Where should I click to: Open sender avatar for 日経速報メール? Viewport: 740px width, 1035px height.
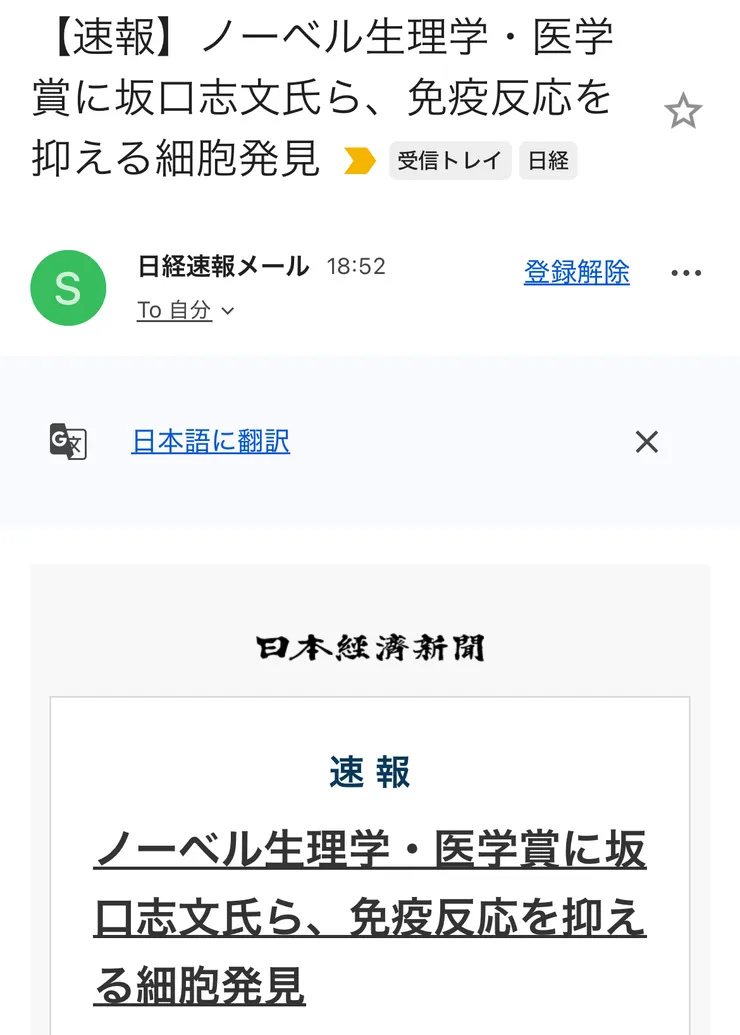(x=68, y=288)
